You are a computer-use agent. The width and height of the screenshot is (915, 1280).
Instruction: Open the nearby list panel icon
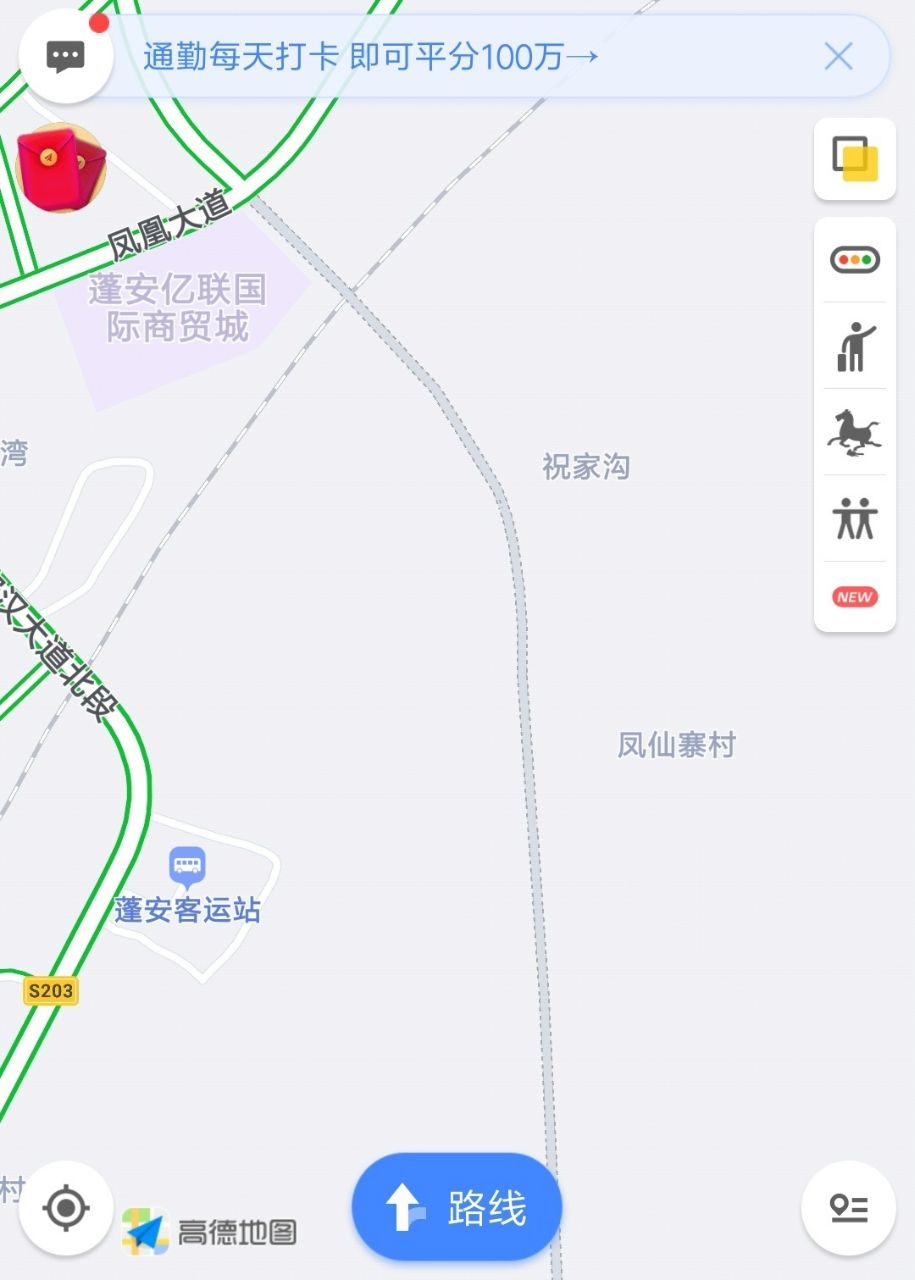pyautogui.click(x=849, y=1208)
